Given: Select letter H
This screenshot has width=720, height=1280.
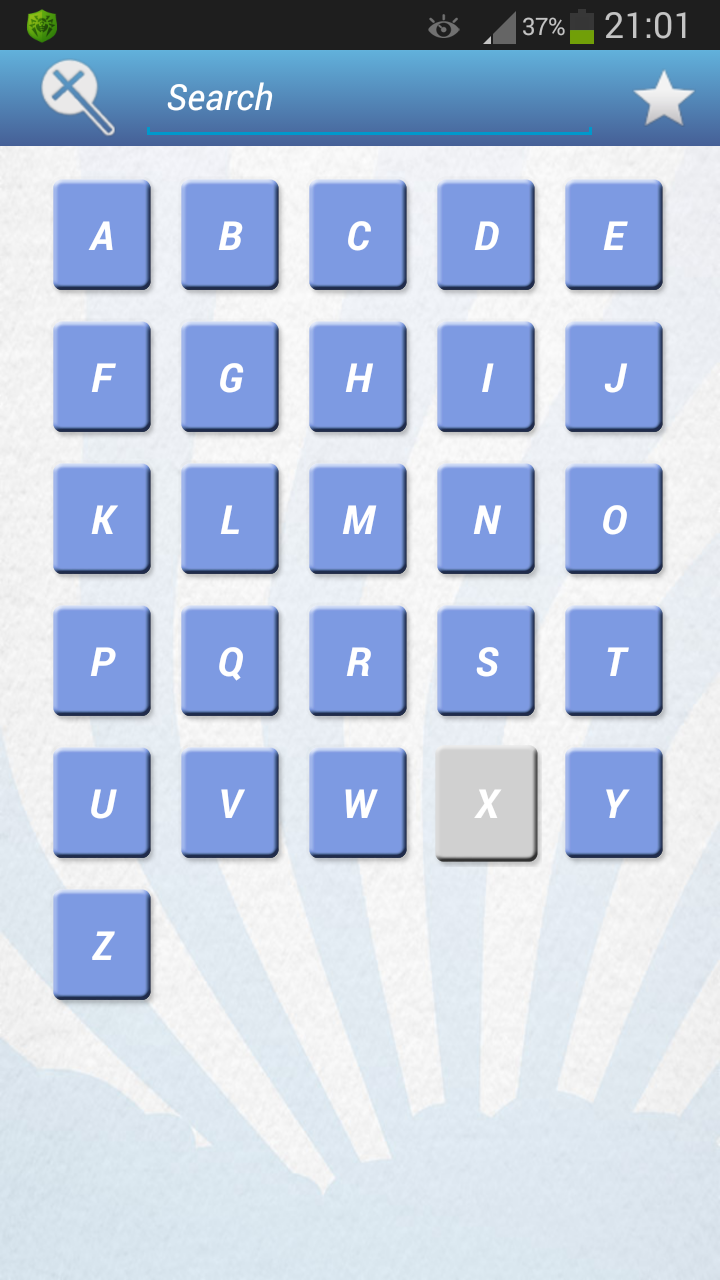Looking at the screenshot, I should pos(357,376).
